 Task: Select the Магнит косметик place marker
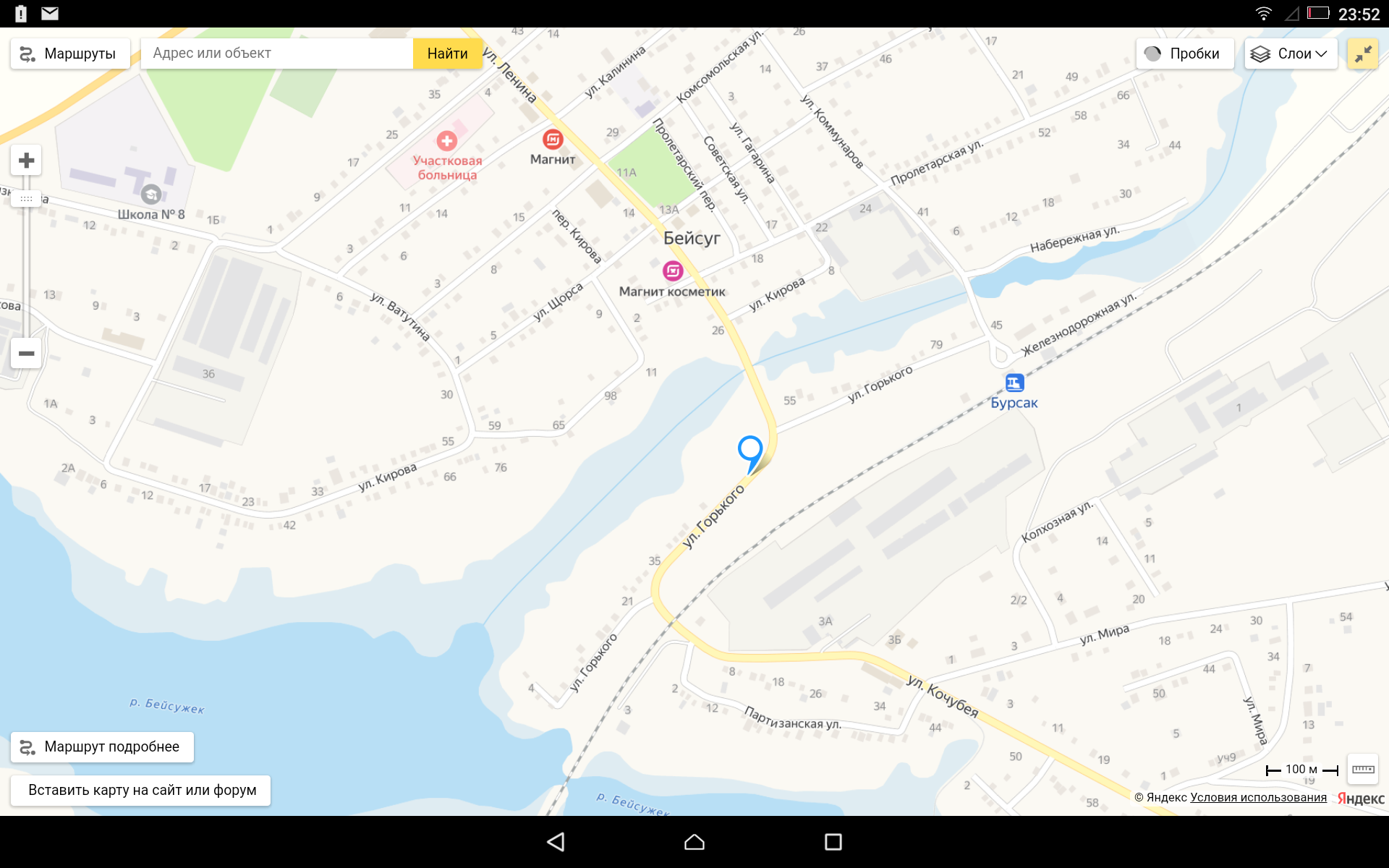click(x=673, y=271)
